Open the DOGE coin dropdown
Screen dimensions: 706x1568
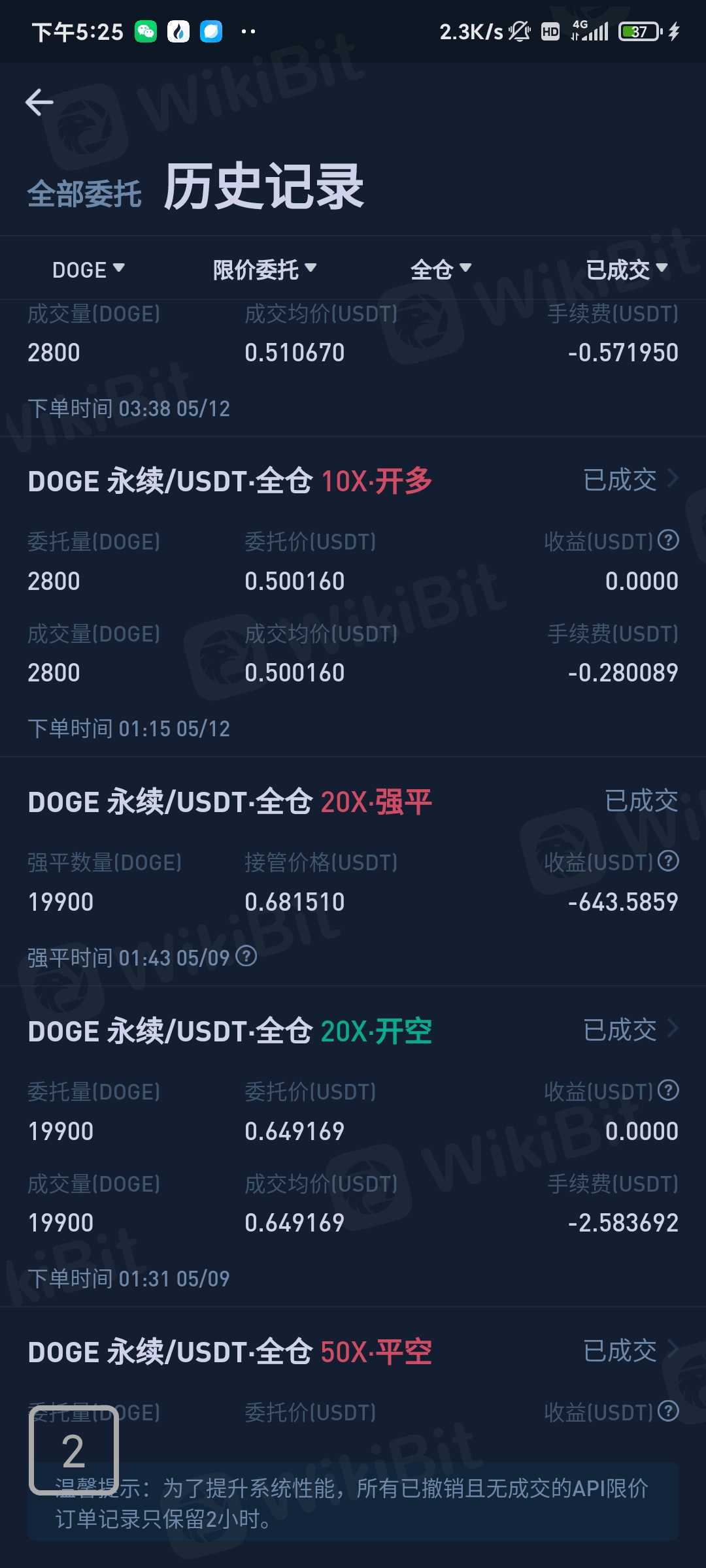(x=88, y=269)
